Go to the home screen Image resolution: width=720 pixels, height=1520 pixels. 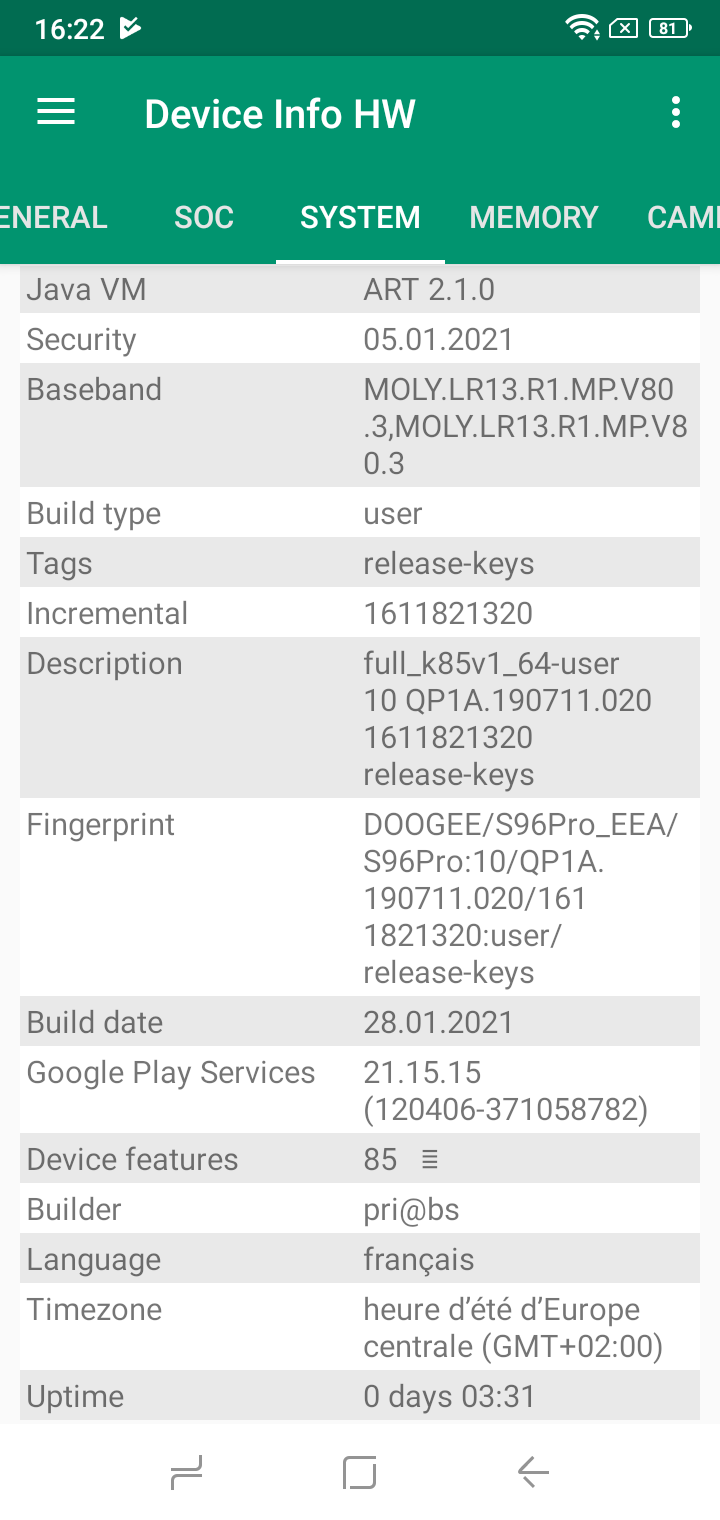pyautogui.click(x=359, y=1472)
